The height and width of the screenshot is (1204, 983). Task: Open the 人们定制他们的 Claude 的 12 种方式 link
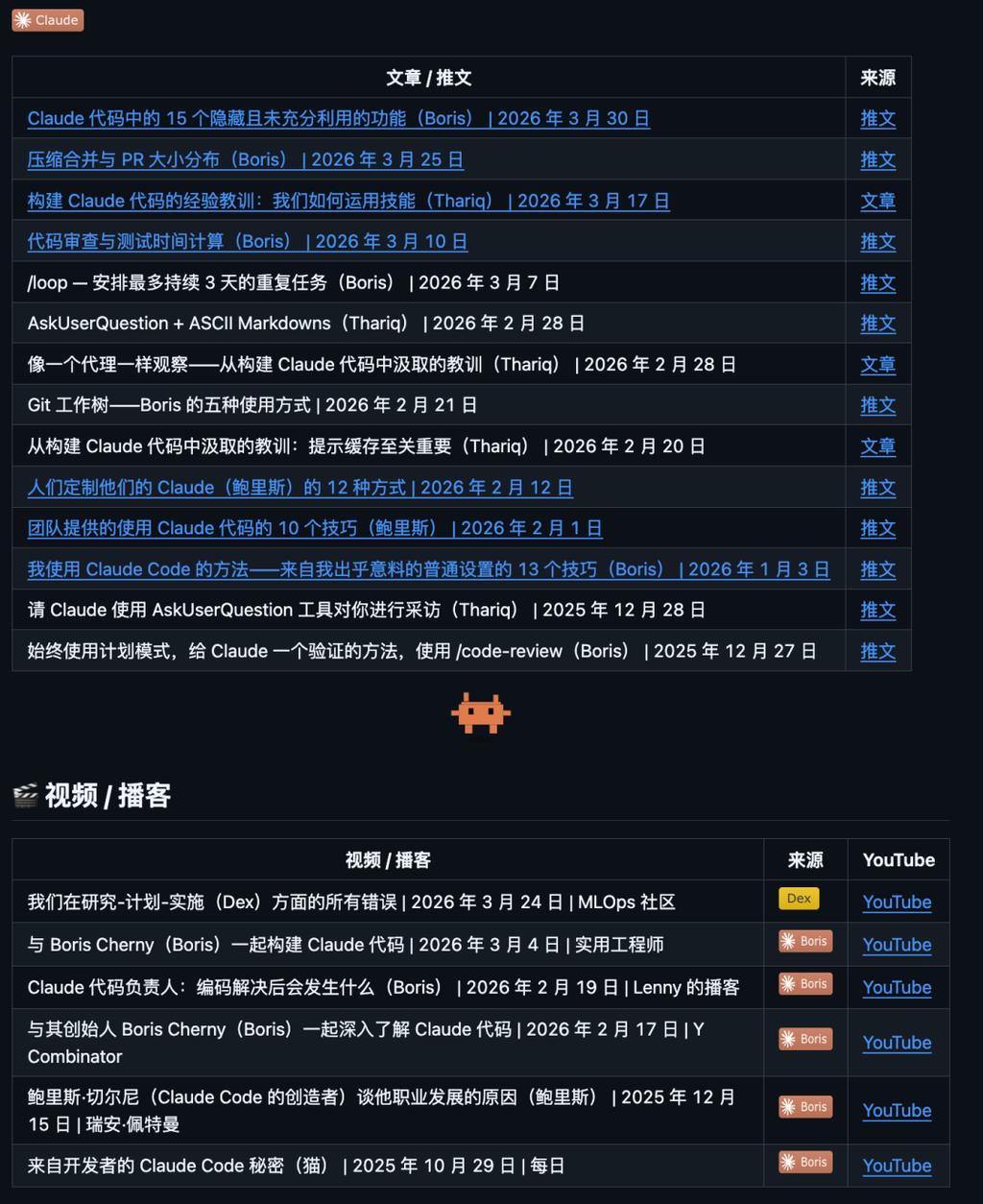[x=299, y=488]
